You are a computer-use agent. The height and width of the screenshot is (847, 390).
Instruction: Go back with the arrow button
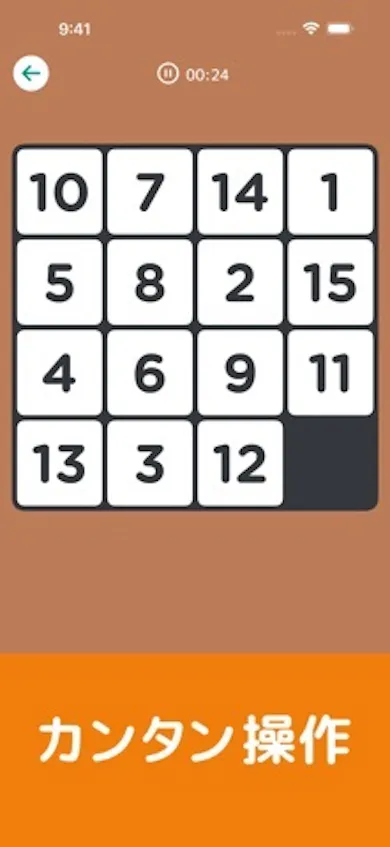tap(31, 73)
